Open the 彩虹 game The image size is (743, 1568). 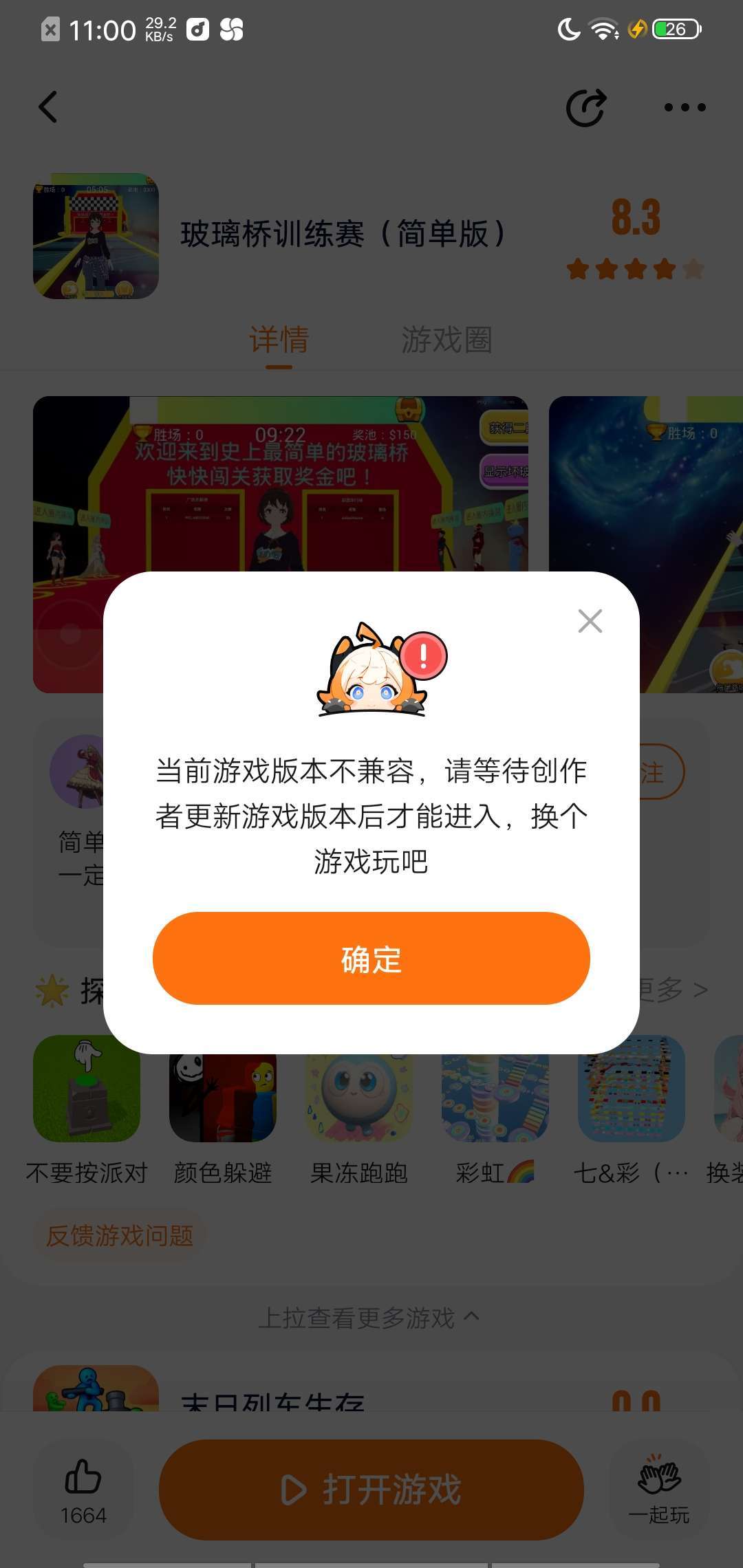495,1109
